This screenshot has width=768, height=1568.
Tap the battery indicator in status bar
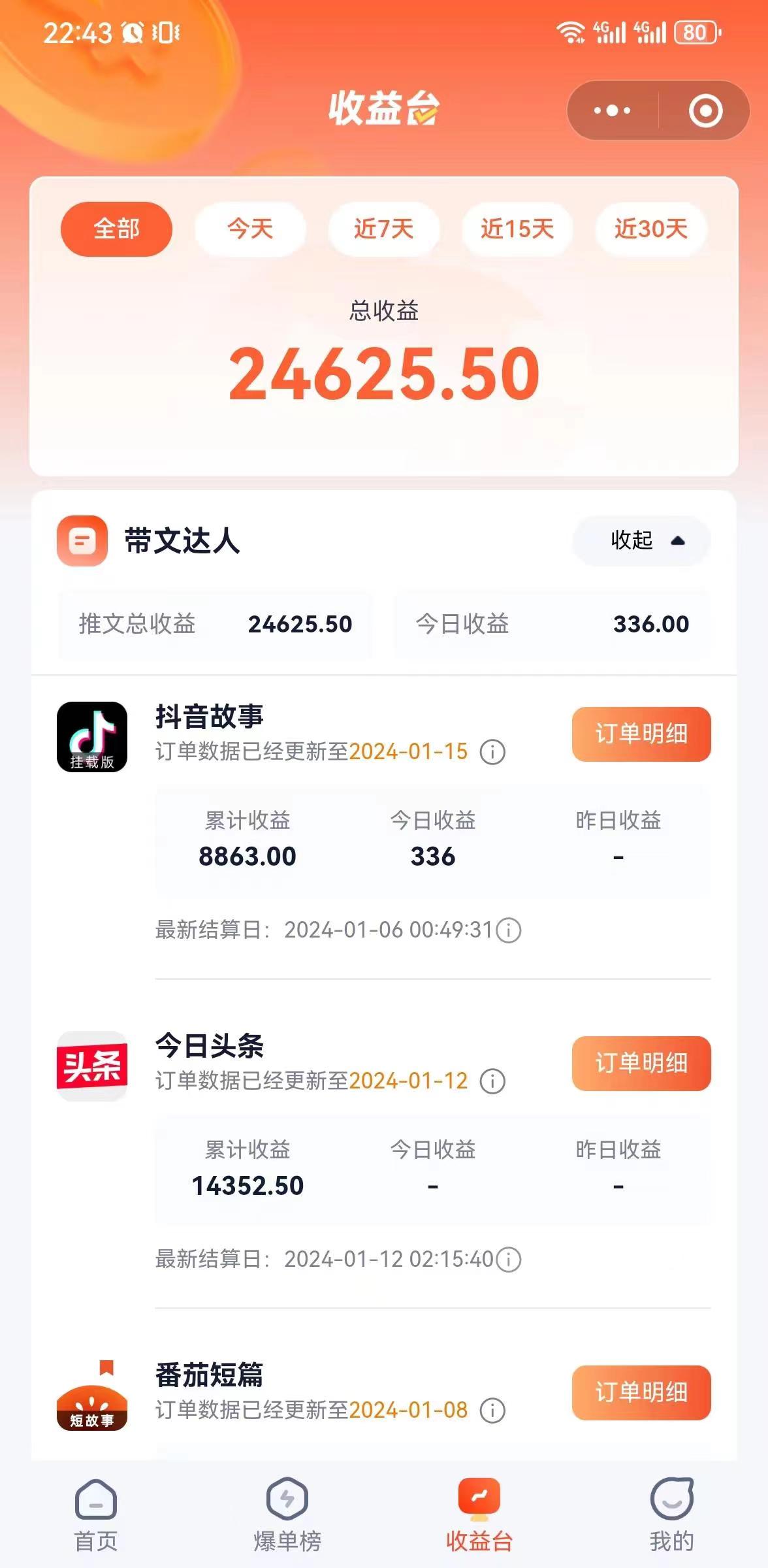696,31
